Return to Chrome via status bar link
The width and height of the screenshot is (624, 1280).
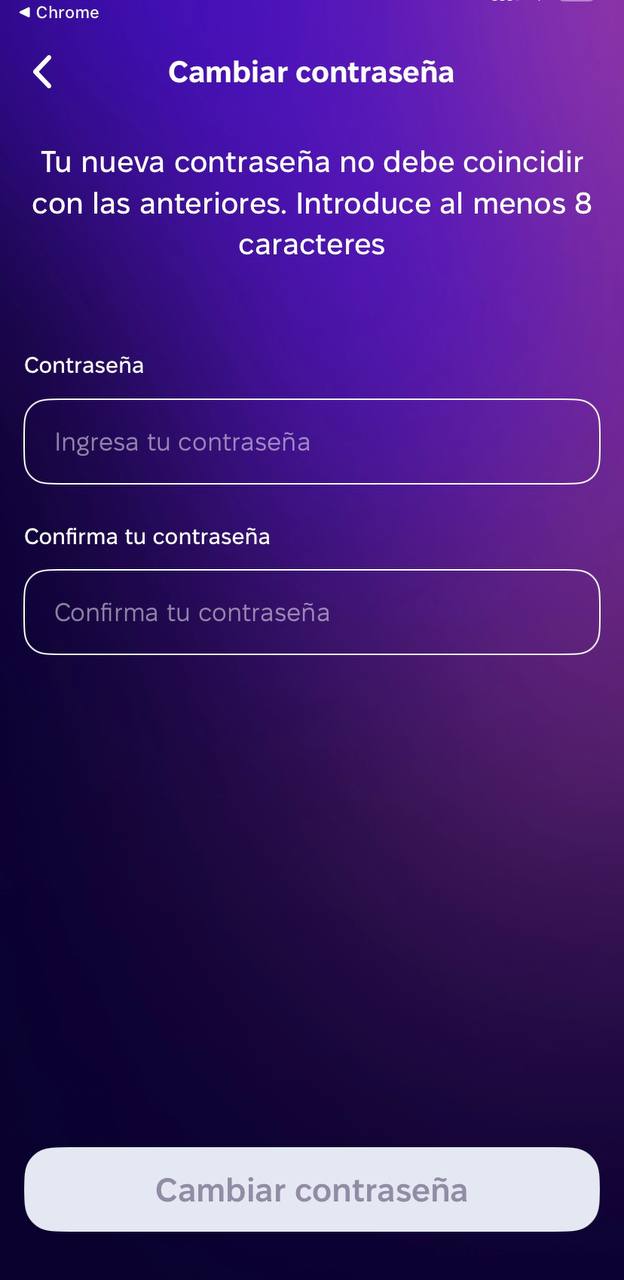[x=59, y=13]
